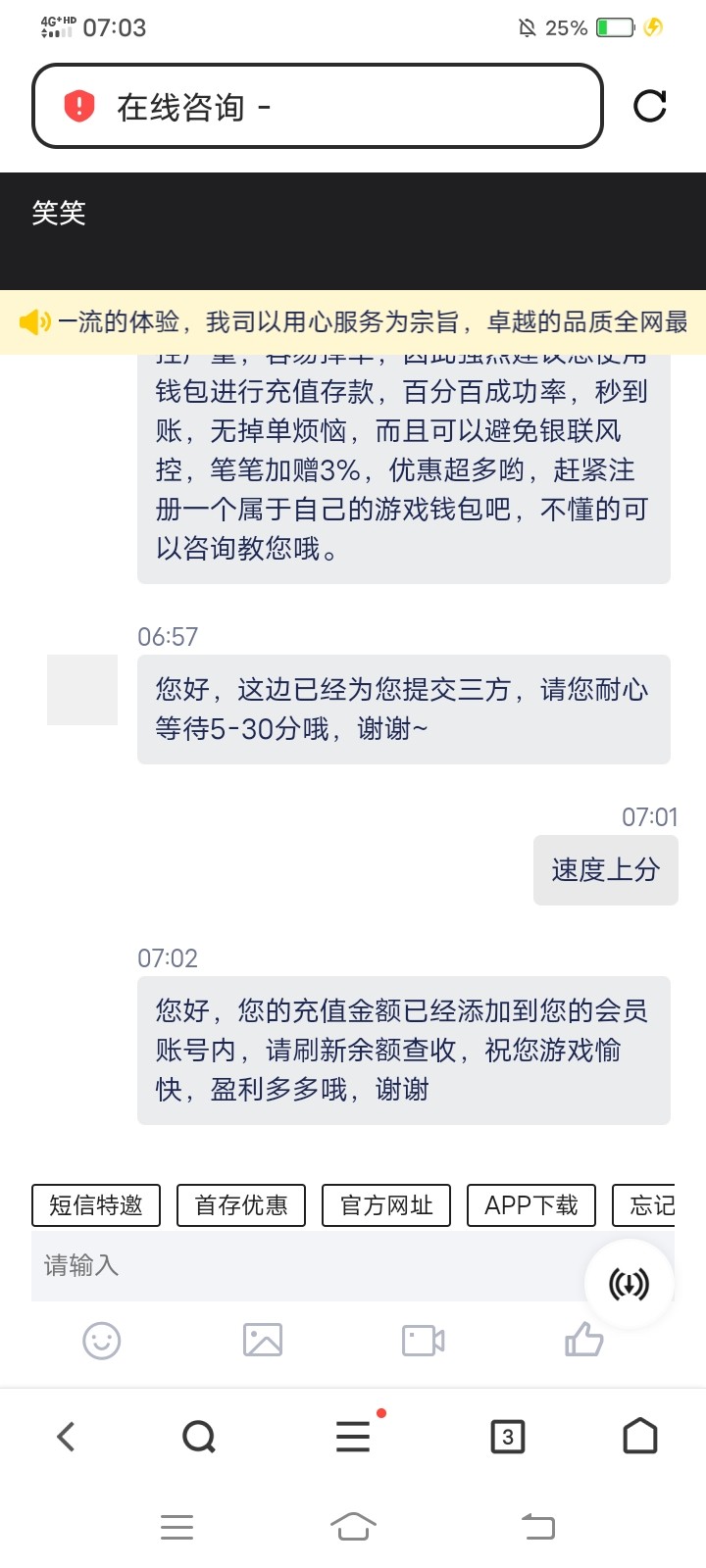Screen dimensions: 706x1568
Task: Open the emoji picker smiley
Action: [102, 1341]
